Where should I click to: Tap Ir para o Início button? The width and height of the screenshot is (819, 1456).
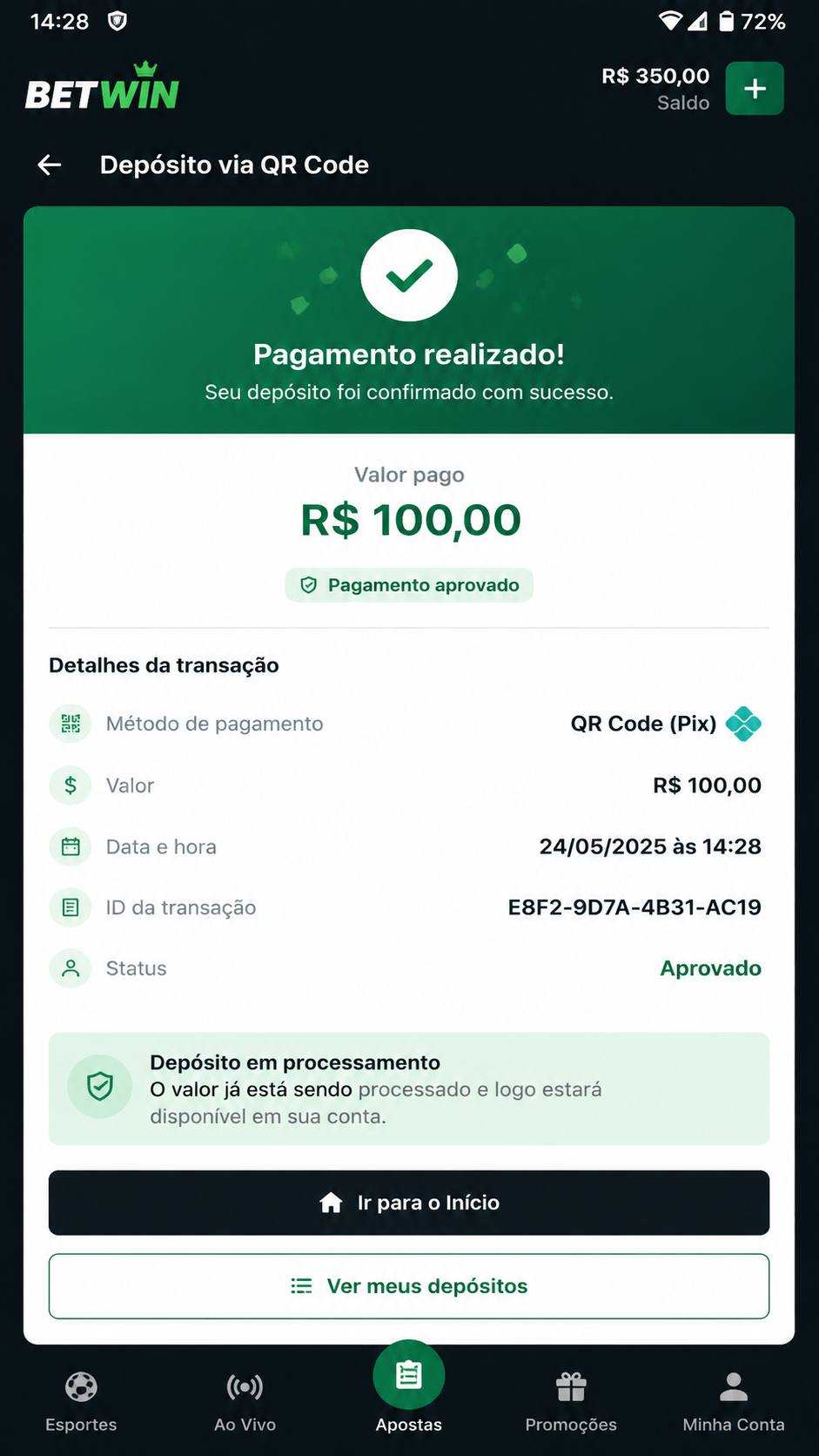coord(409,1203)
